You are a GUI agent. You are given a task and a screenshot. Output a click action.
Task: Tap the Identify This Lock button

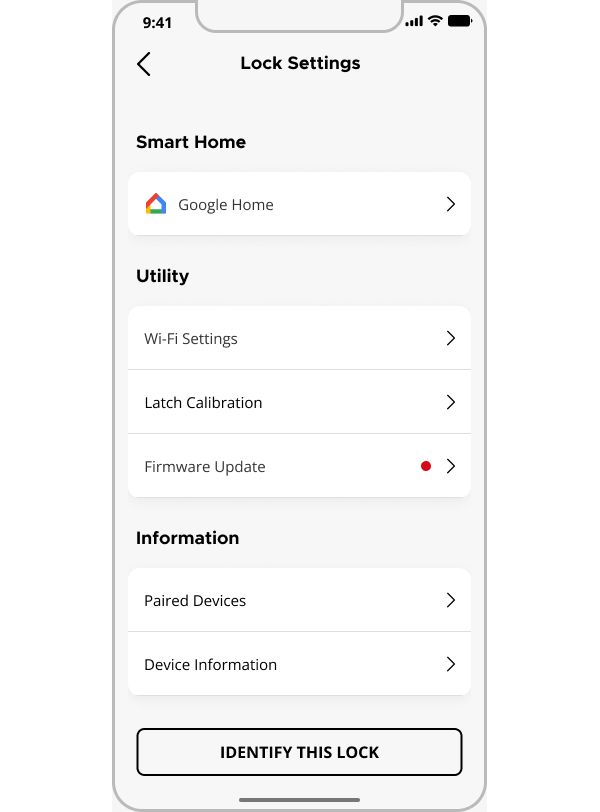point(299,752)
